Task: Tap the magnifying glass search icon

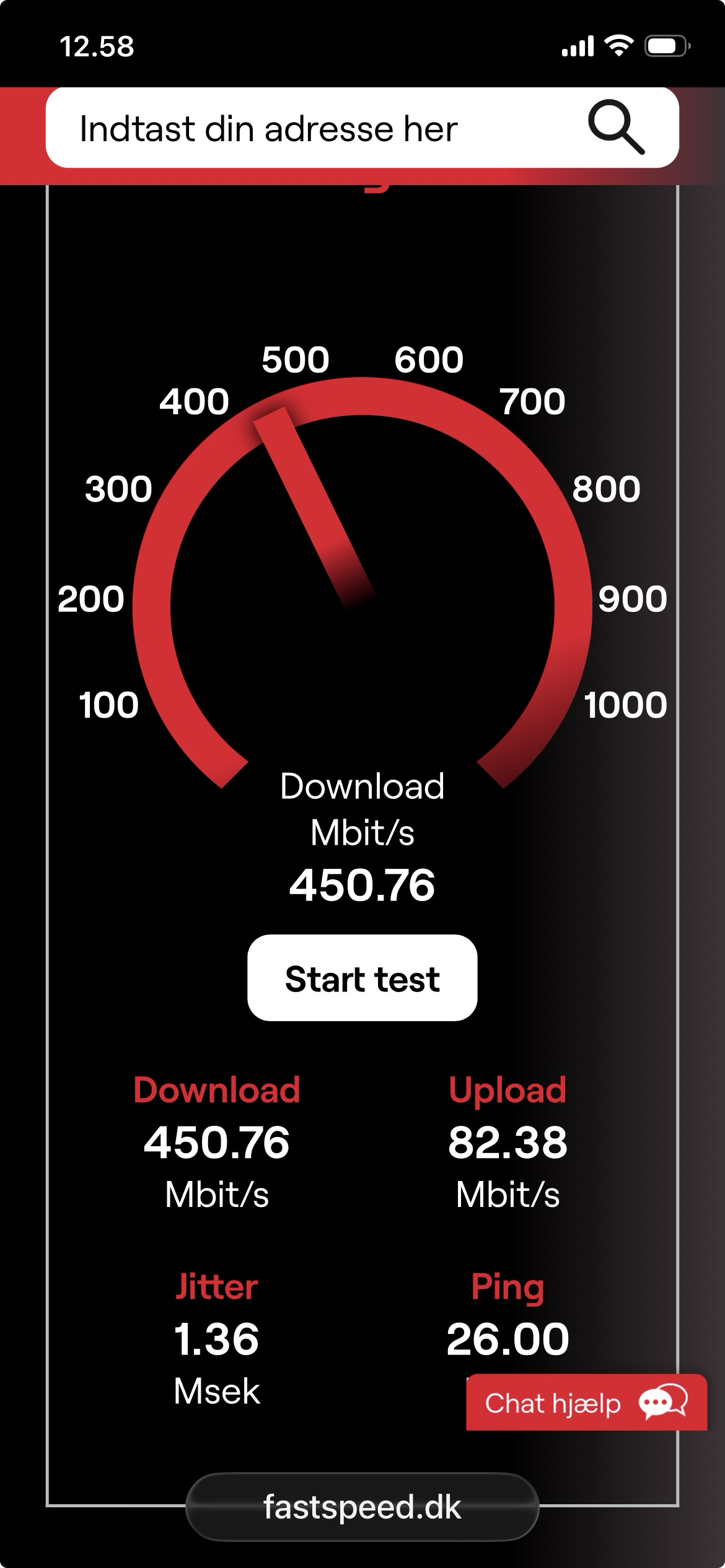Action: [616, 127]
